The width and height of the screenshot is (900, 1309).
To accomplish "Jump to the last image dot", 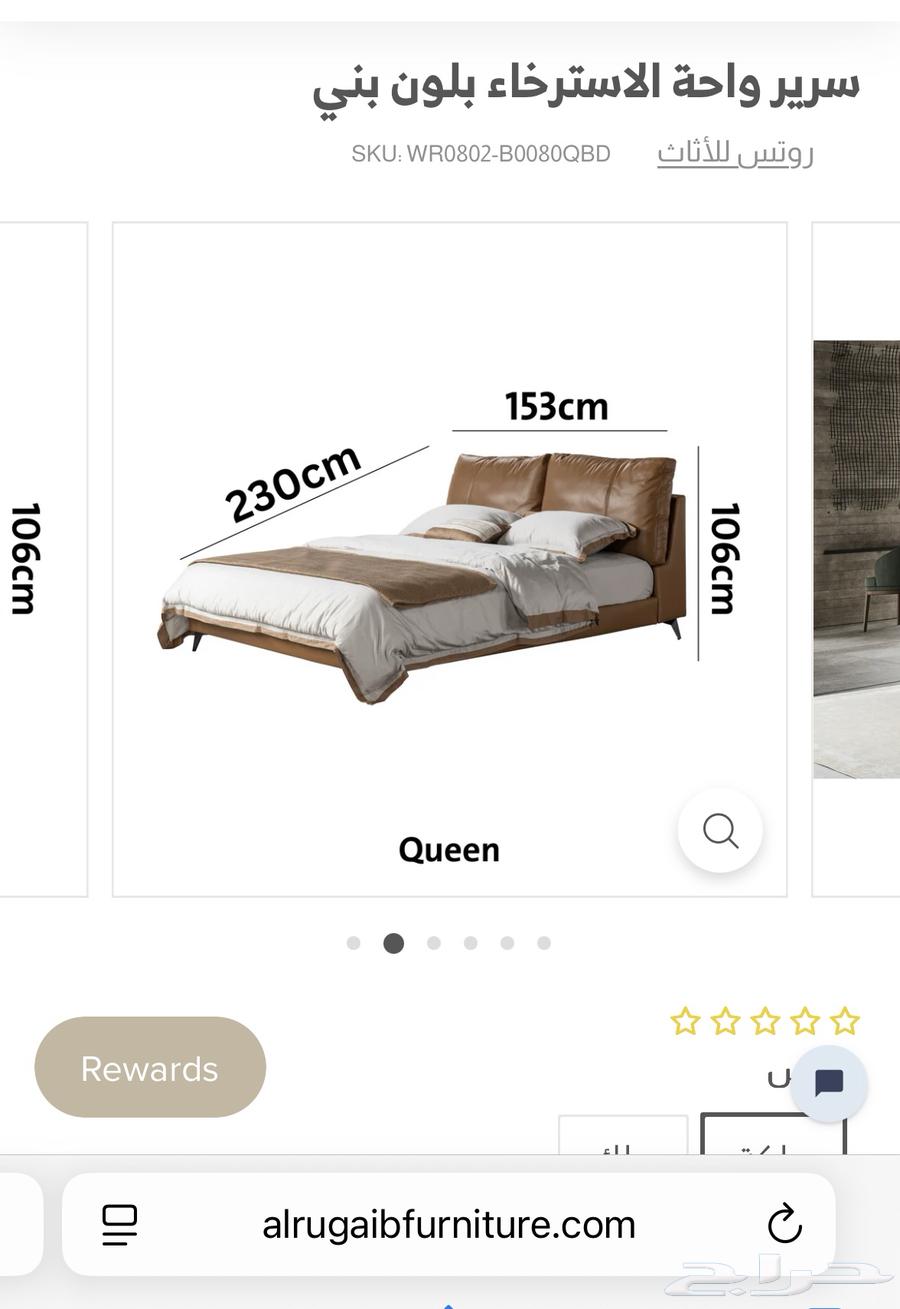I will click(x=544, y=943).
